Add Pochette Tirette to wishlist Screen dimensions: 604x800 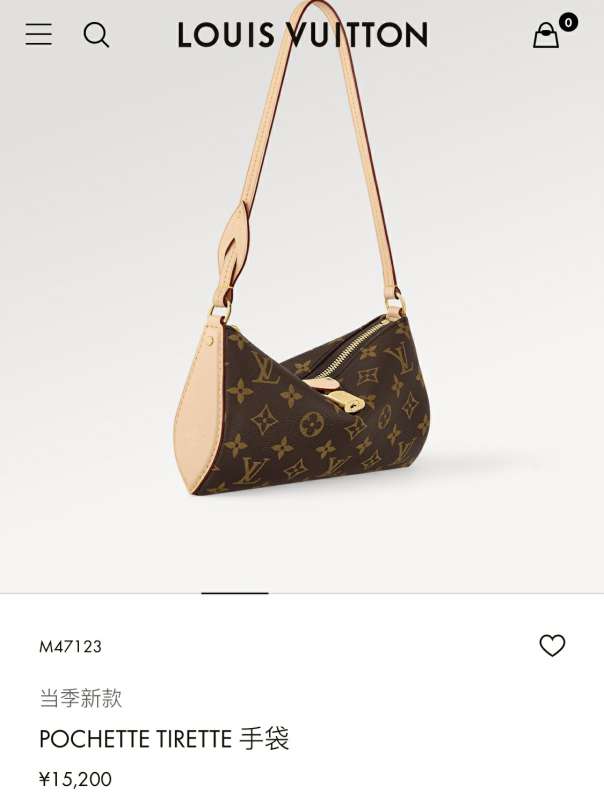552,646
